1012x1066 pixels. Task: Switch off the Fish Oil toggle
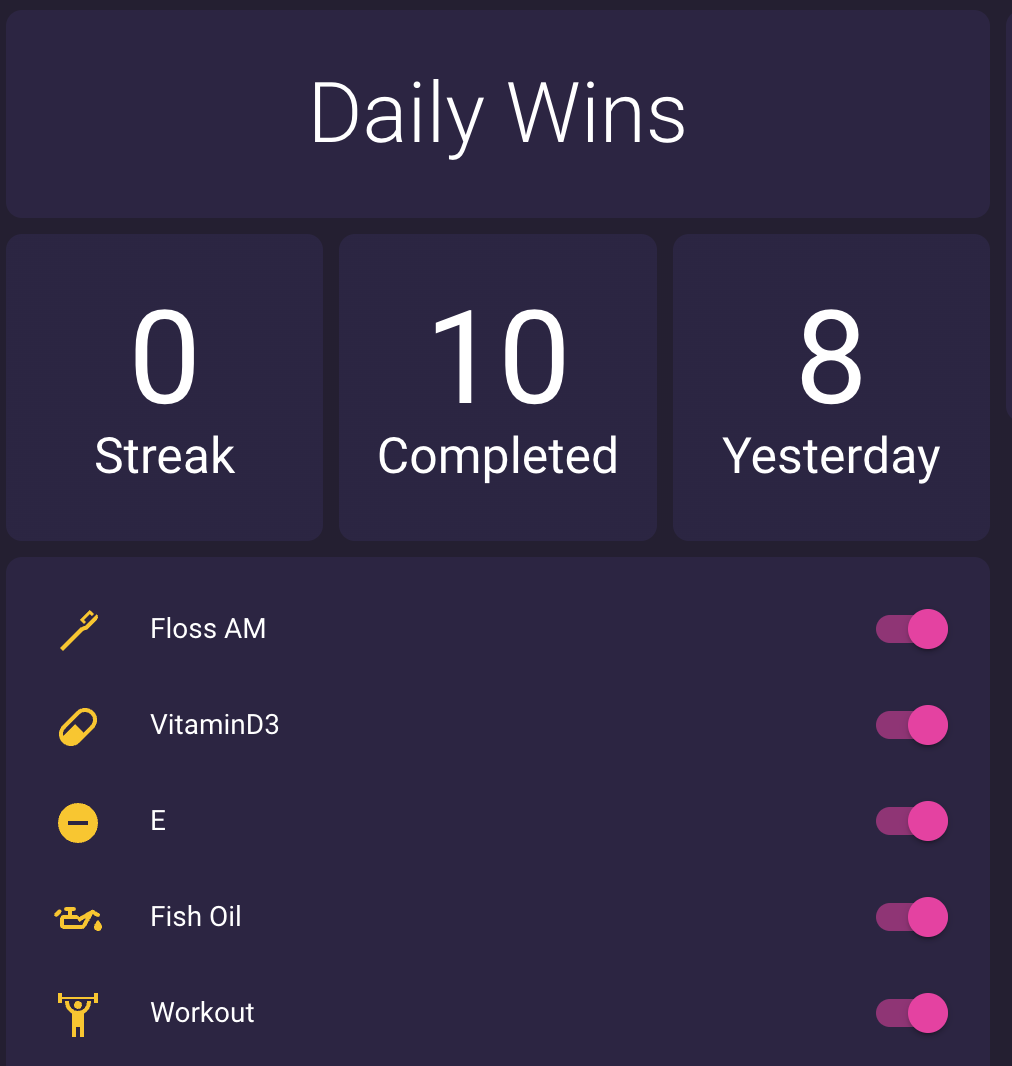click(912, 917)
